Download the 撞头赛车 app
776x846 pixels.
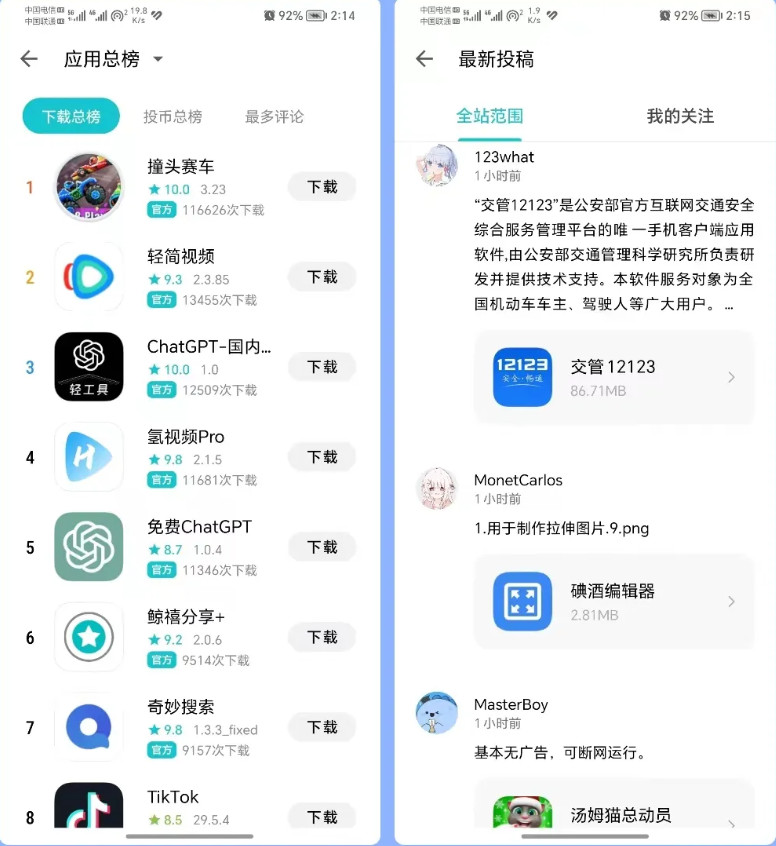tap(322, 187)
